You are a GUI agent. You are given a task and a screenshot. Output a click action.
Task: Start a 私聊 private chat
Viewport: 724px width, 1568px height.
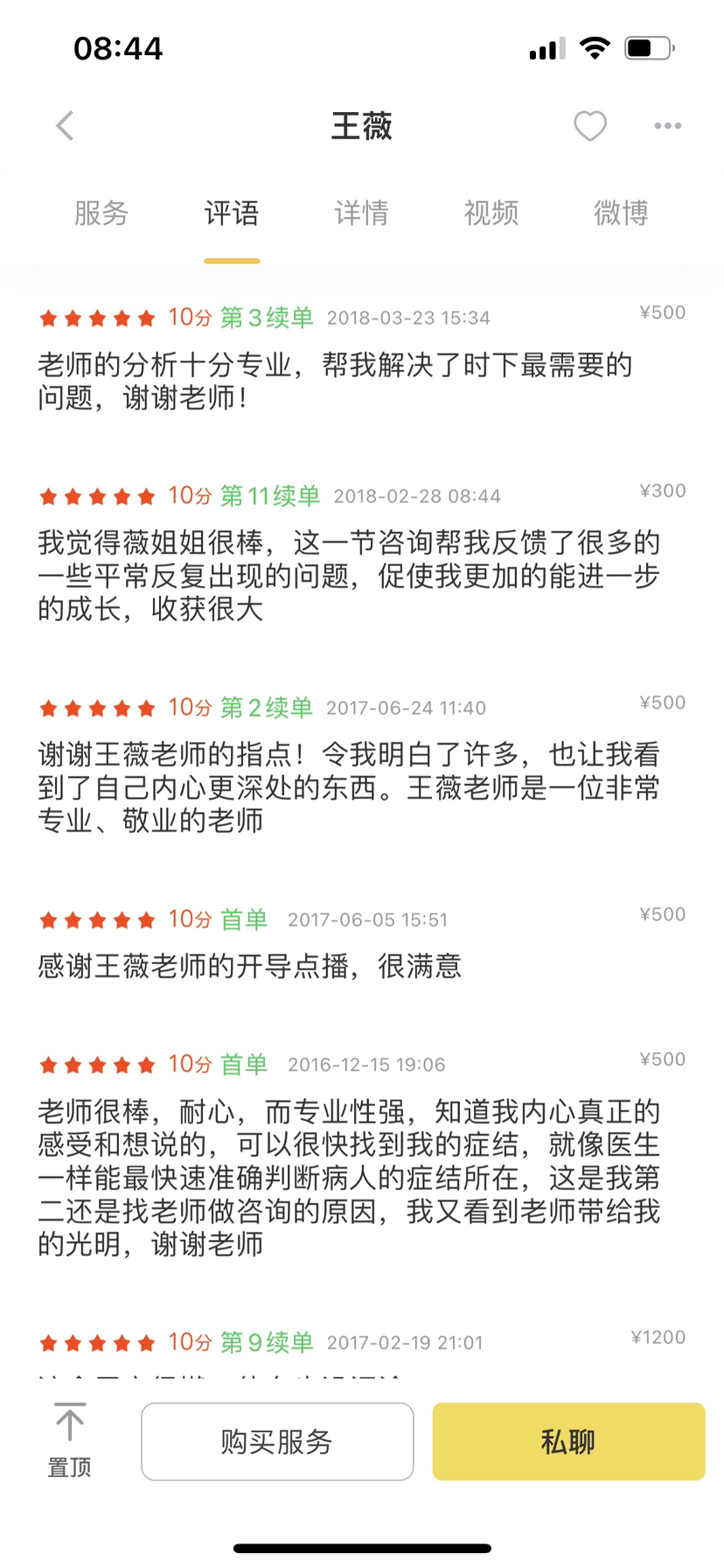click(568, 1442)
